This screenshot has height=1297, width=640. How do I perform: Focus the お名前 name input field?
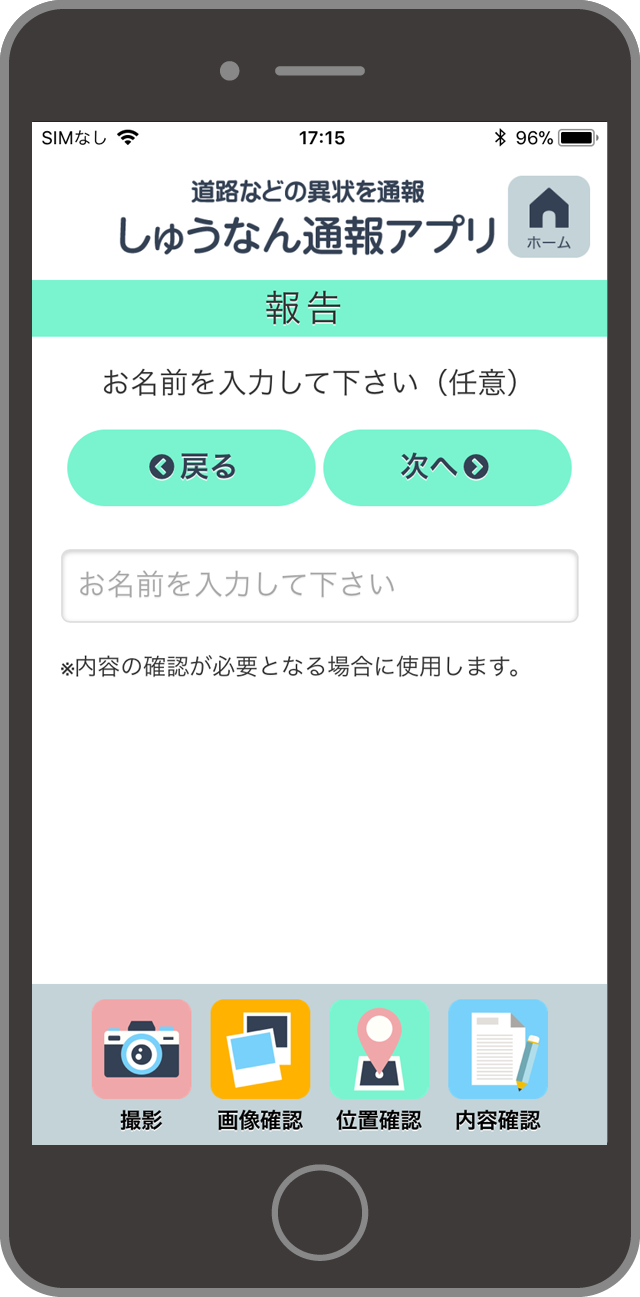pyautogui.click(x=320, y=586)
